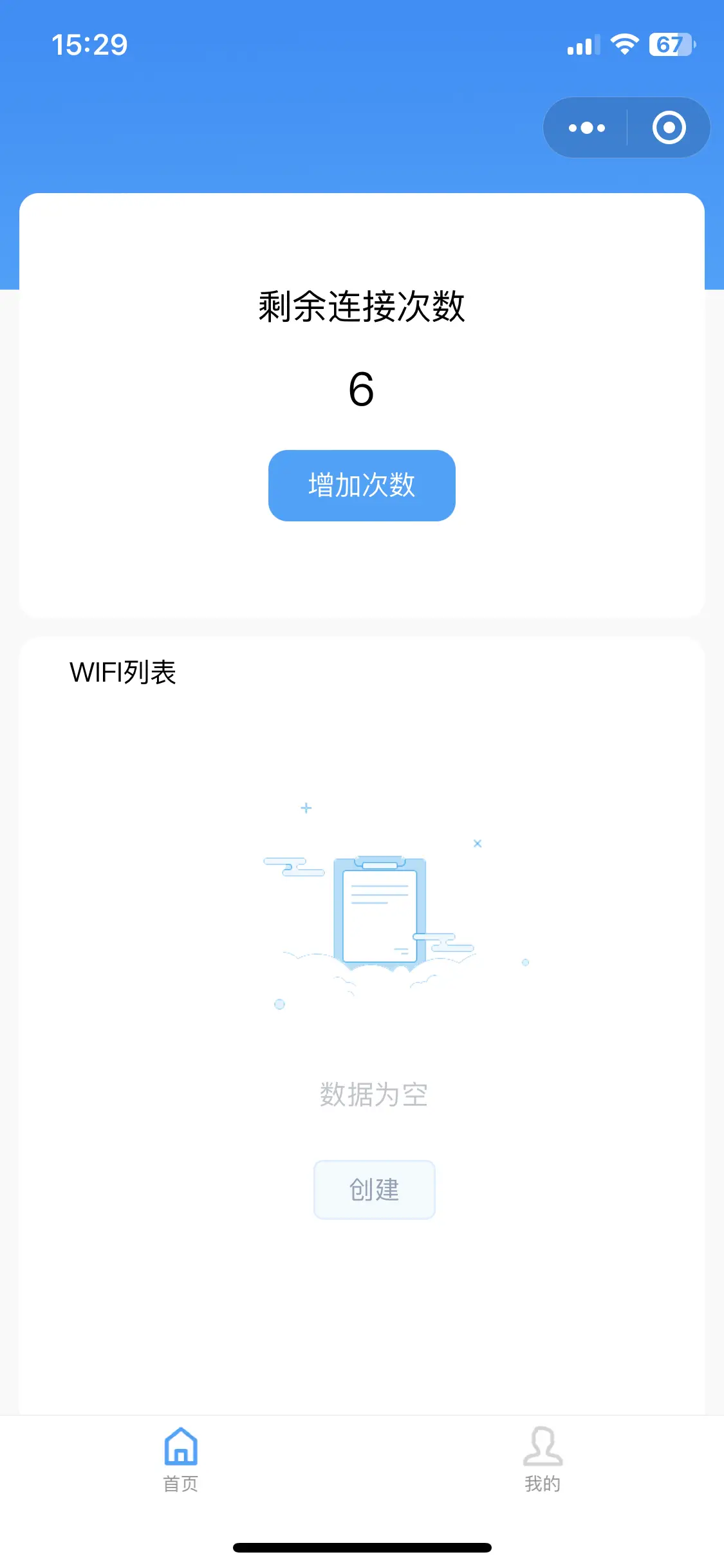Open the 我的 tab

click(x=543, y=1459)
